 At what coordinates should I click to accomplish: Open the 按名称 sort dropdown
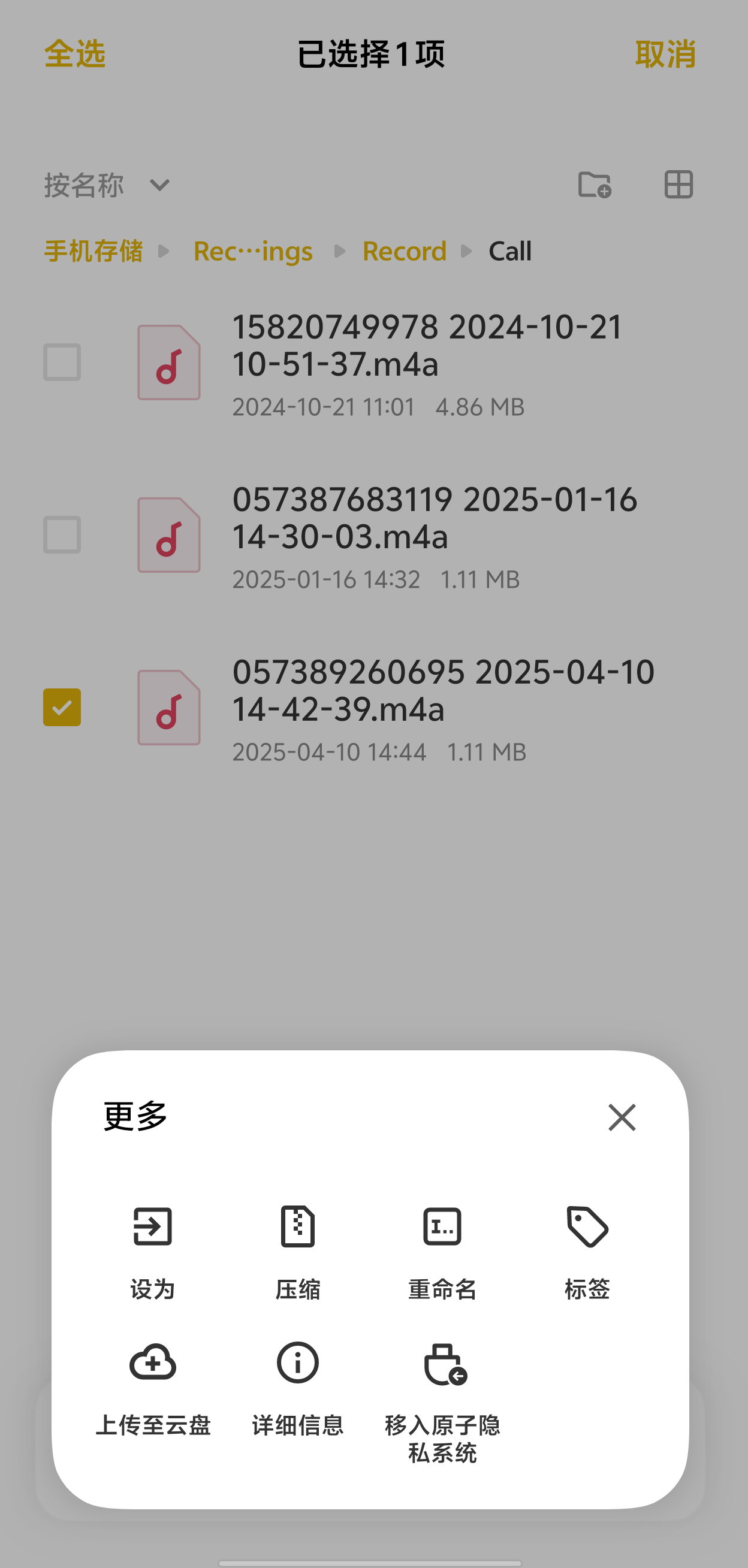[x=107, y=185]
